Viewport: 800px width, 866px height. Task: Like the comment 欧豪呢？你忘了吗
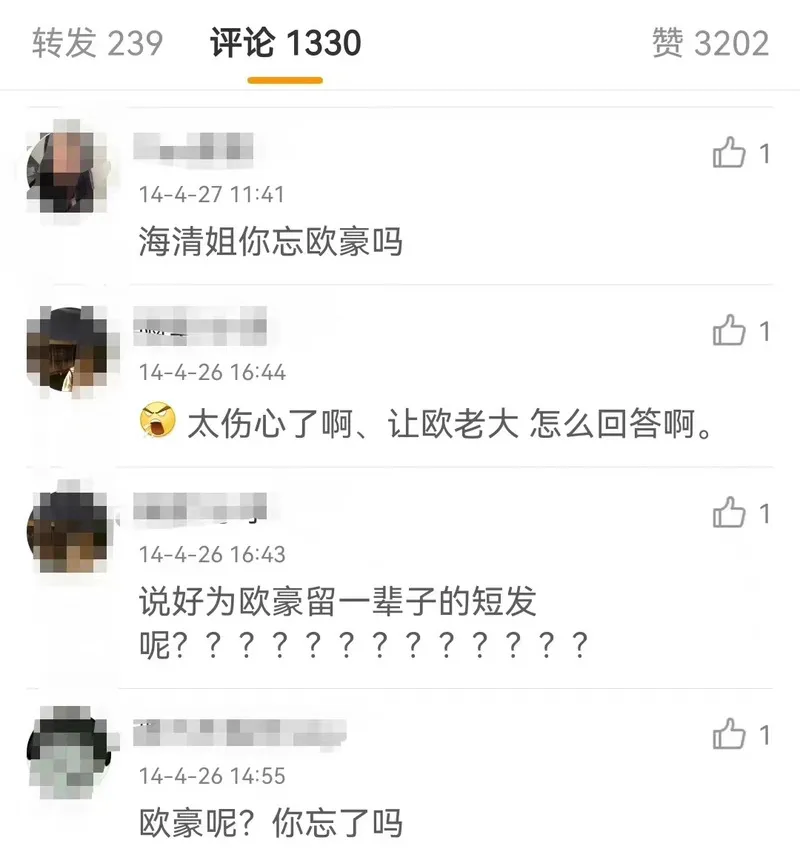(x=731, y=736)
